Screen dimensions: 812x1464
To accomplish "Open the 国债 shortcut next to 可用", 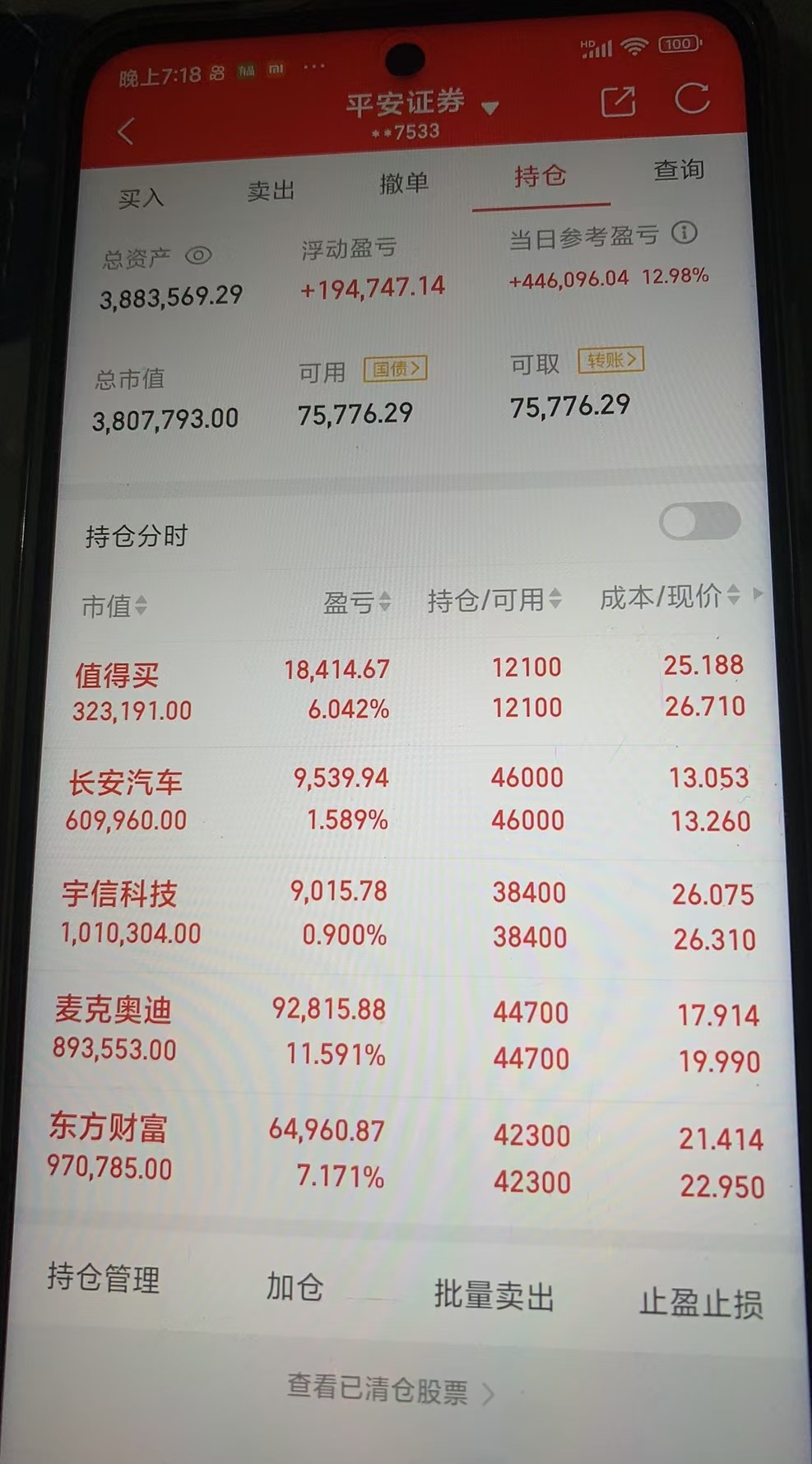I will pyautogui.click(x=396, y=369).
